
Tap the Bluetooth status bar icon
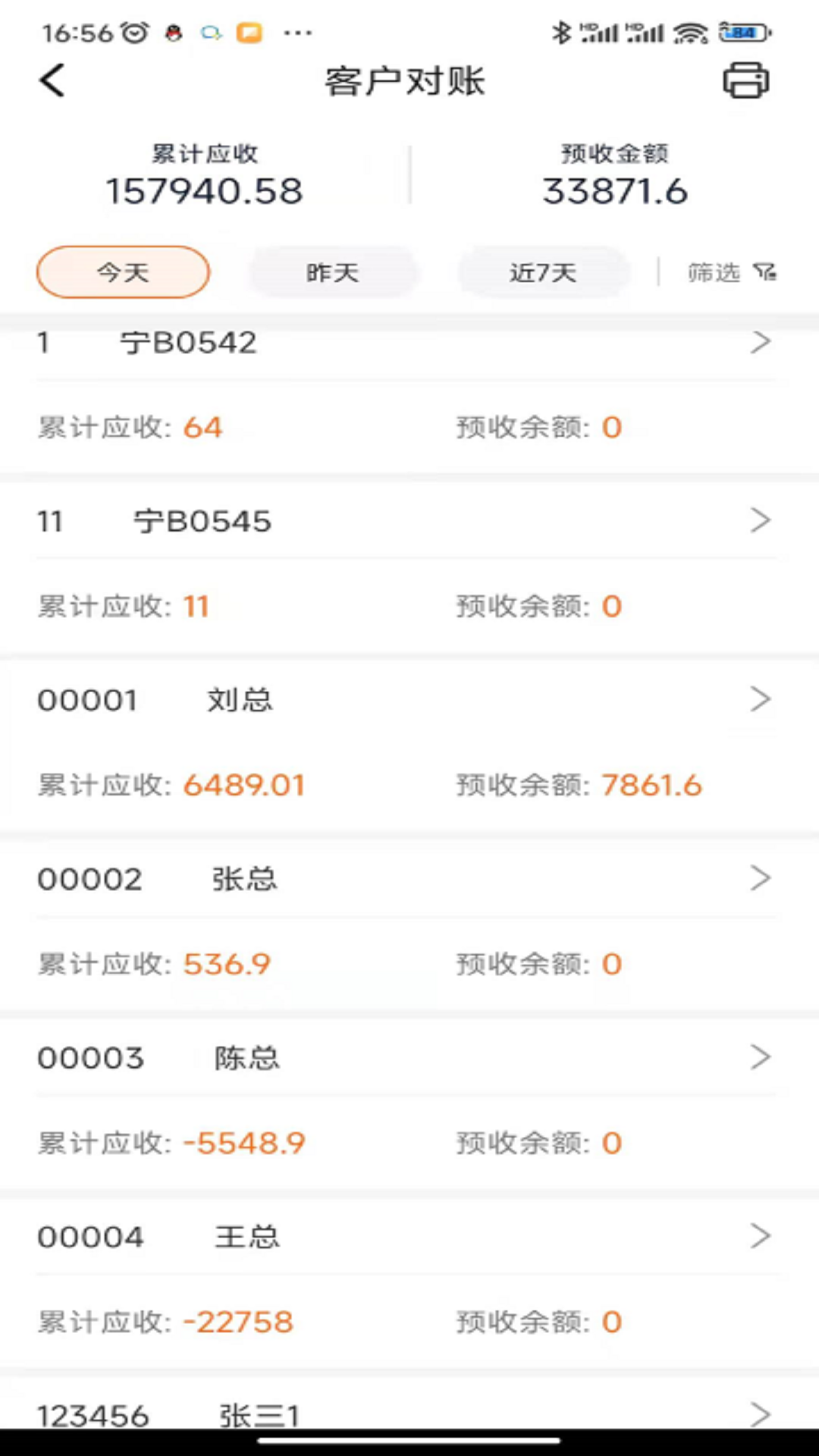tap(562, 33)
